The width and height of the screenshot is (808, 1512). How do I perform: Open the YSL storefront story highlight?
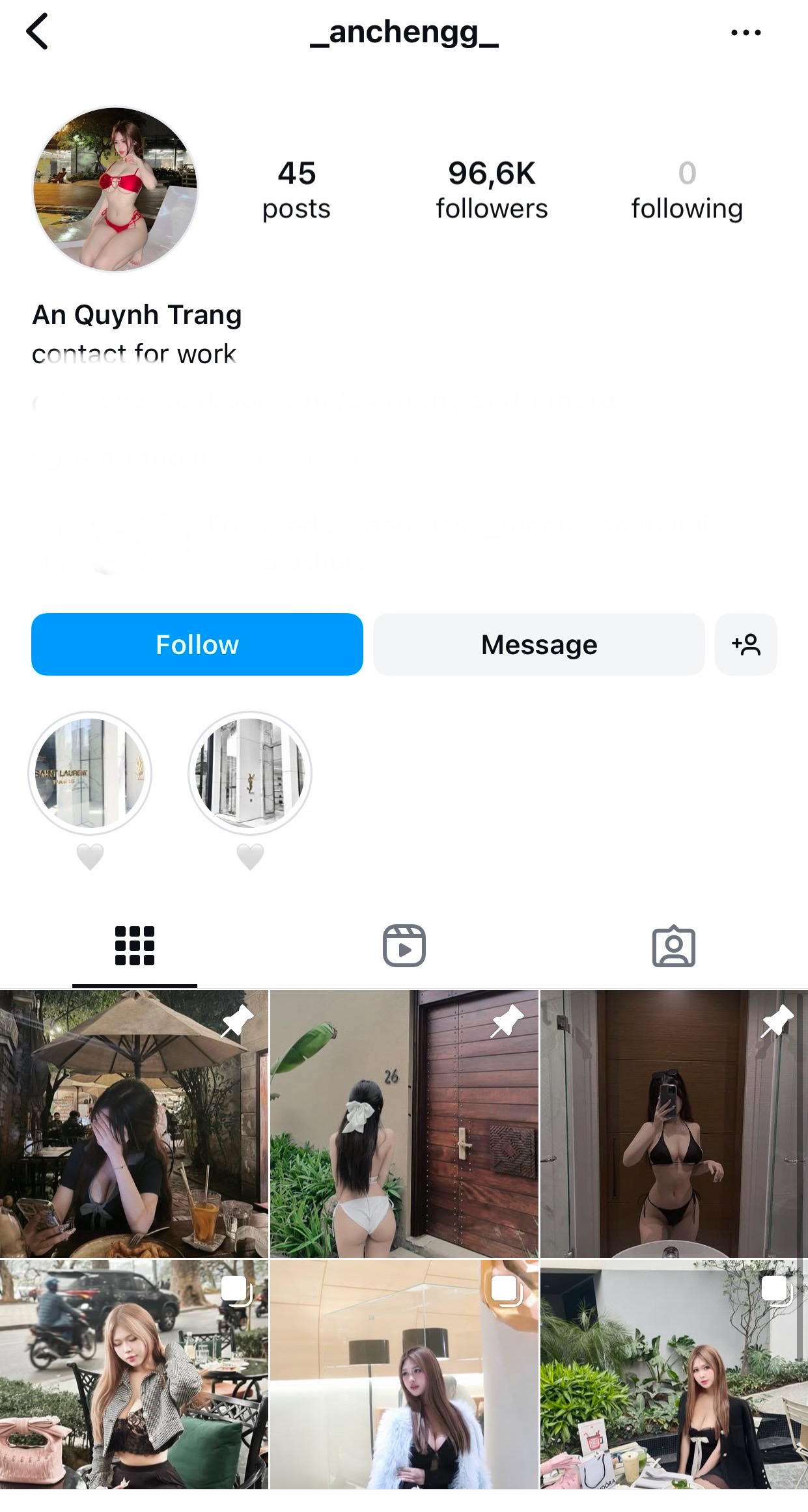250,773
